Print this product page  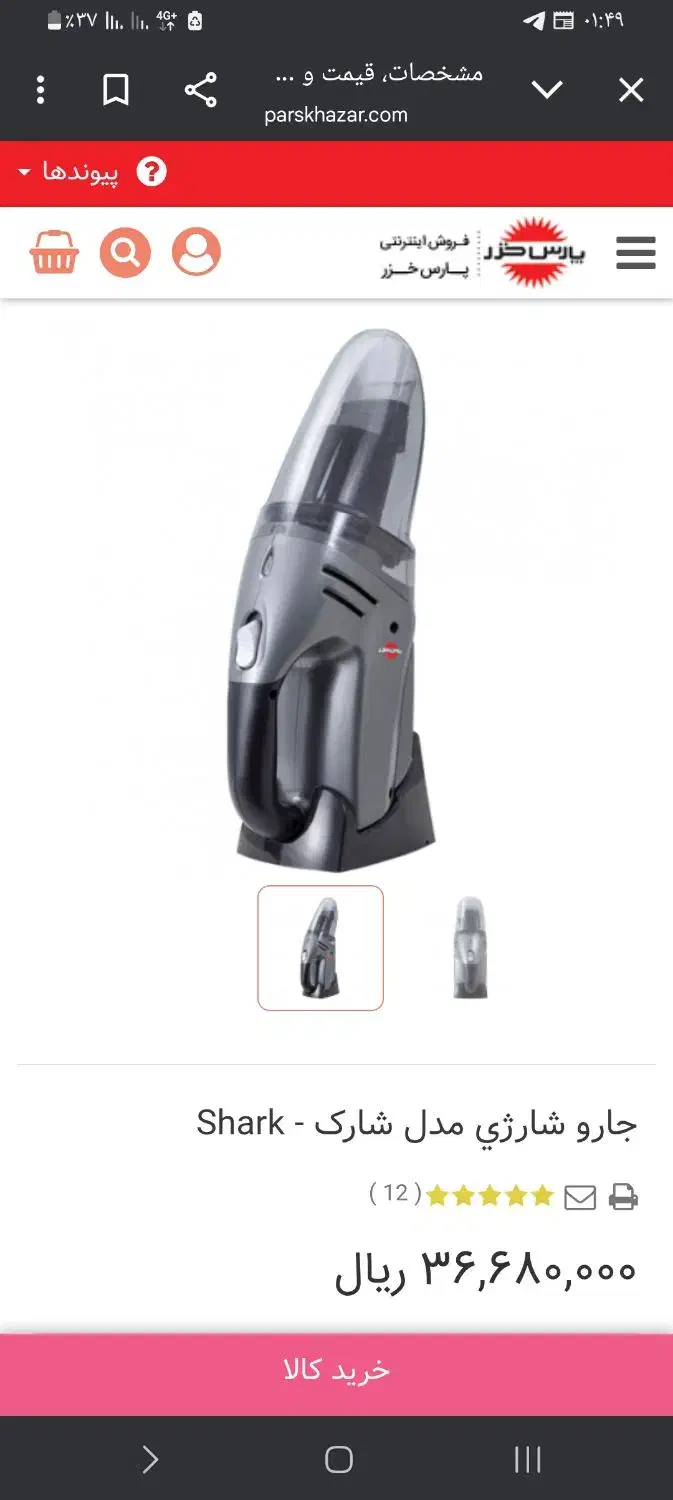coord(623,1197)
